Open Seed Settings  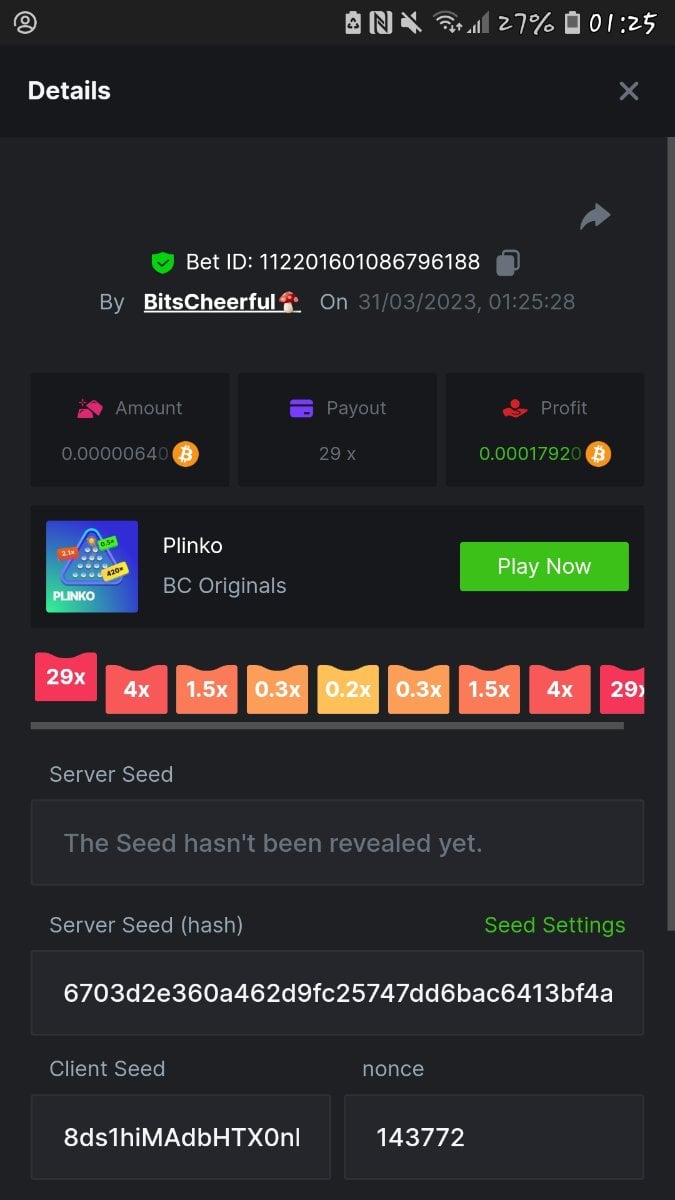point(554,925)
